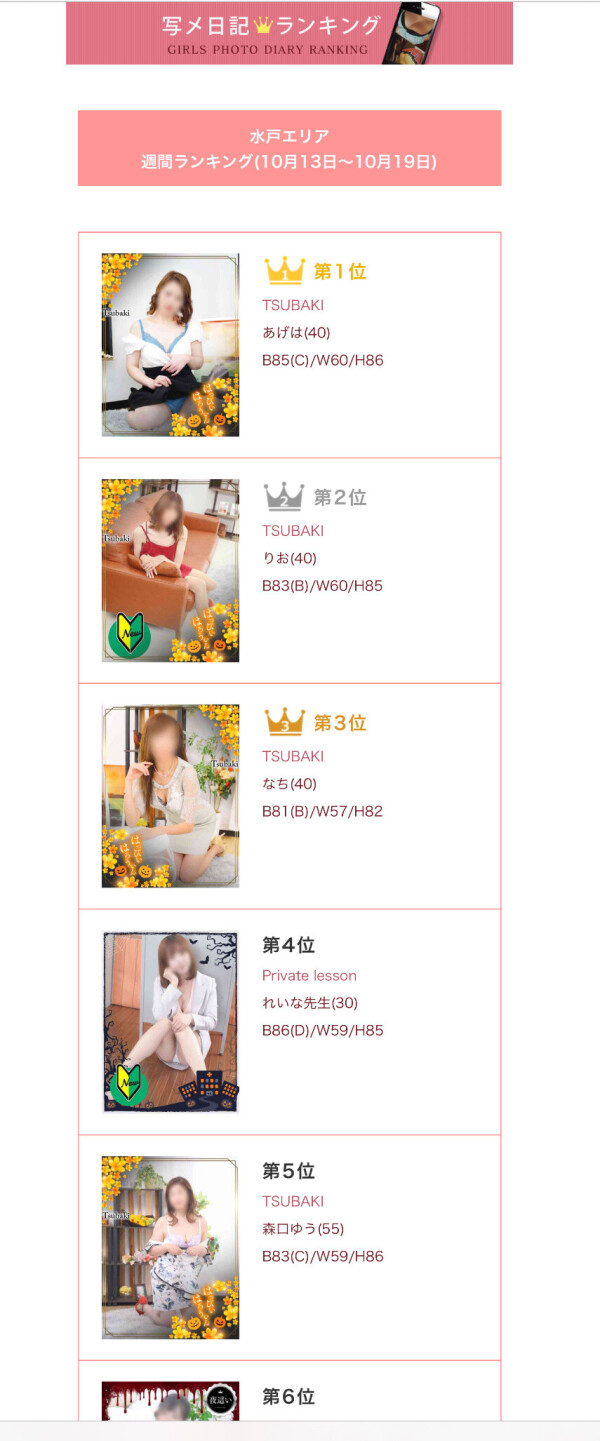Open the photo of fourth-place れいな先生
This screenshot has width=600, height=1441.
pos(170,1021)
